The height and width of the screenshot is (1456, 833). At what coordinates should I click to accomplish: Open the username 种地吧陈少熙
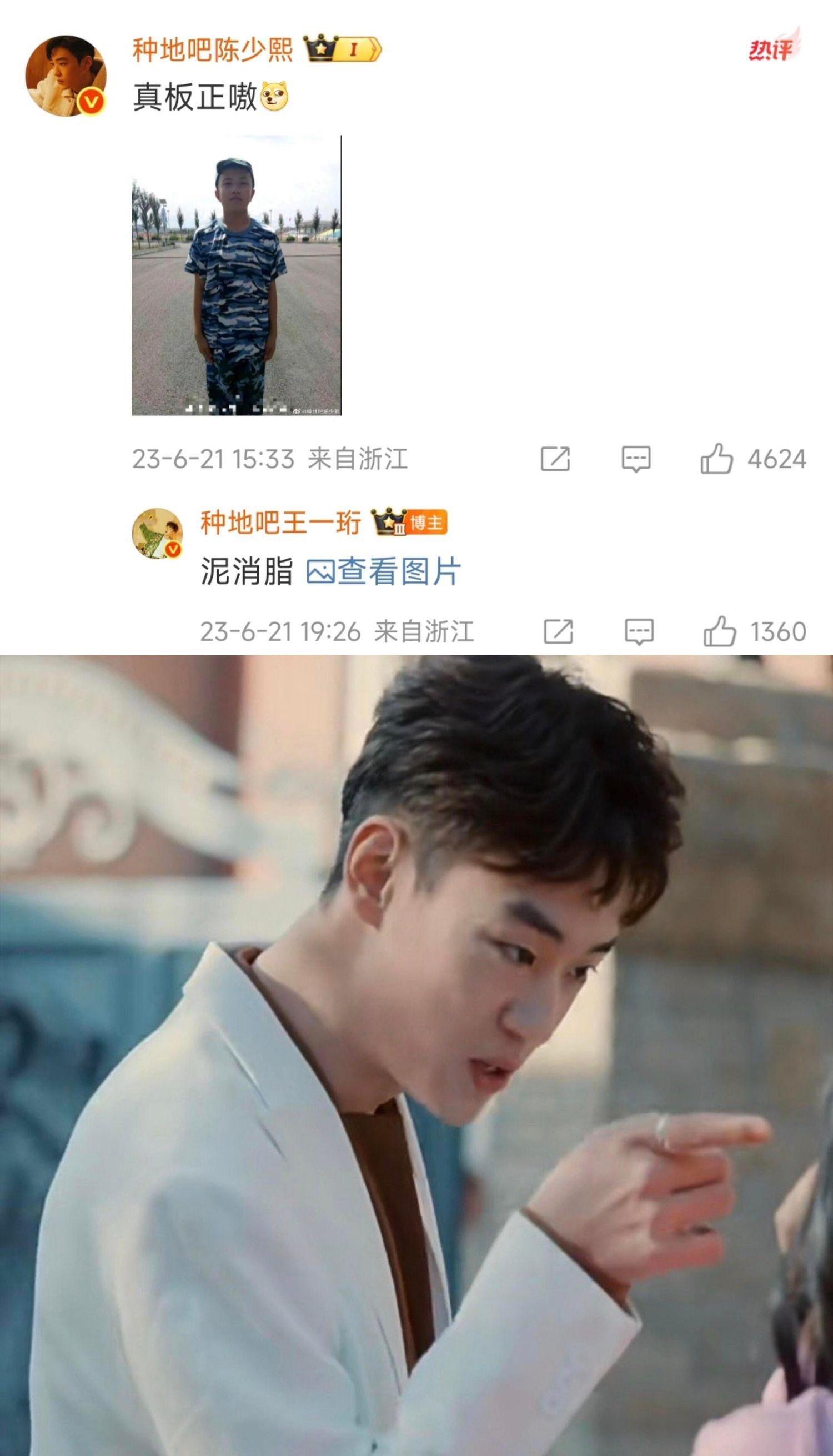212,51
